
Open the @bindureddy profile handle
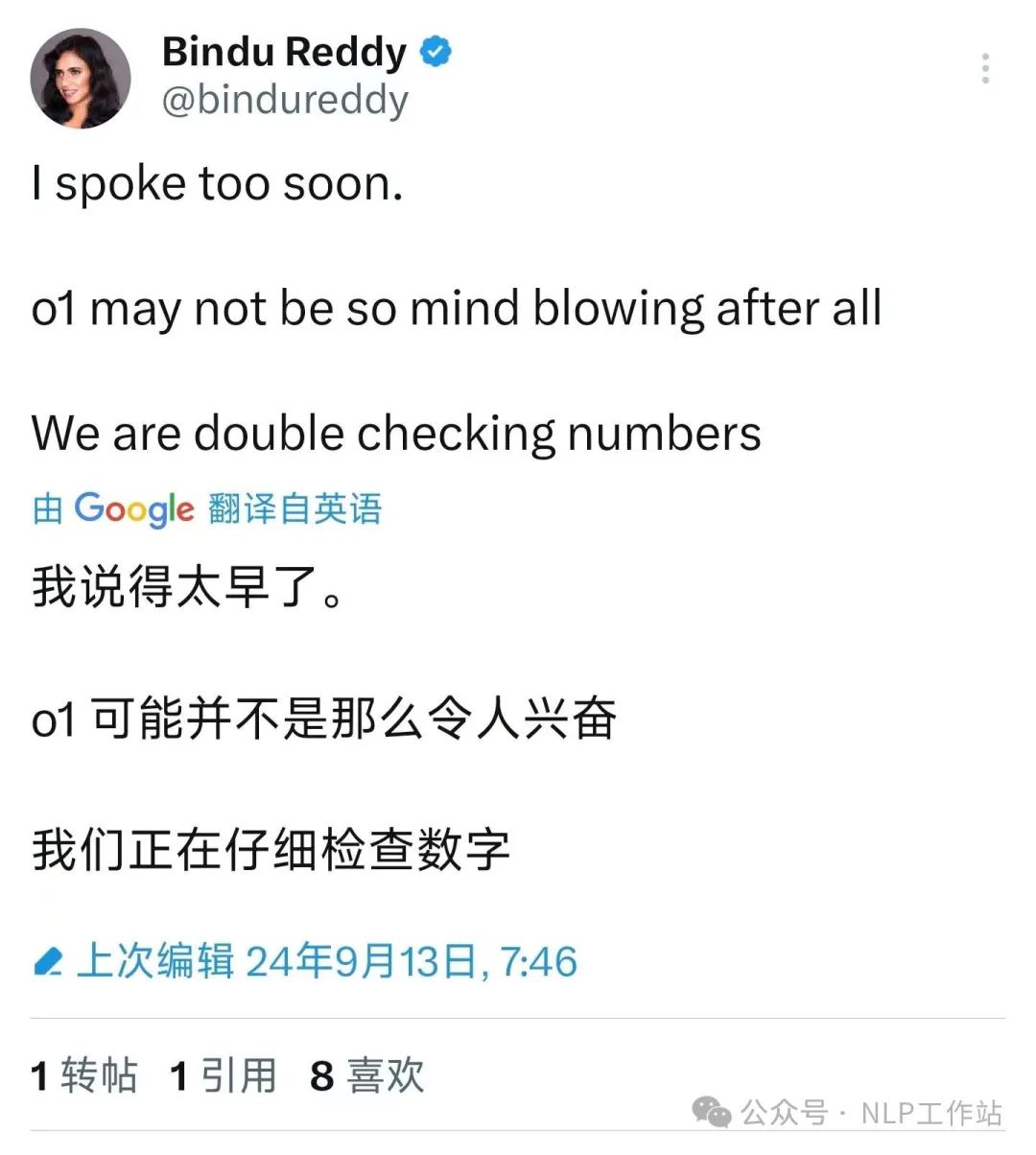pyautogui.click(x=285, y=100)
